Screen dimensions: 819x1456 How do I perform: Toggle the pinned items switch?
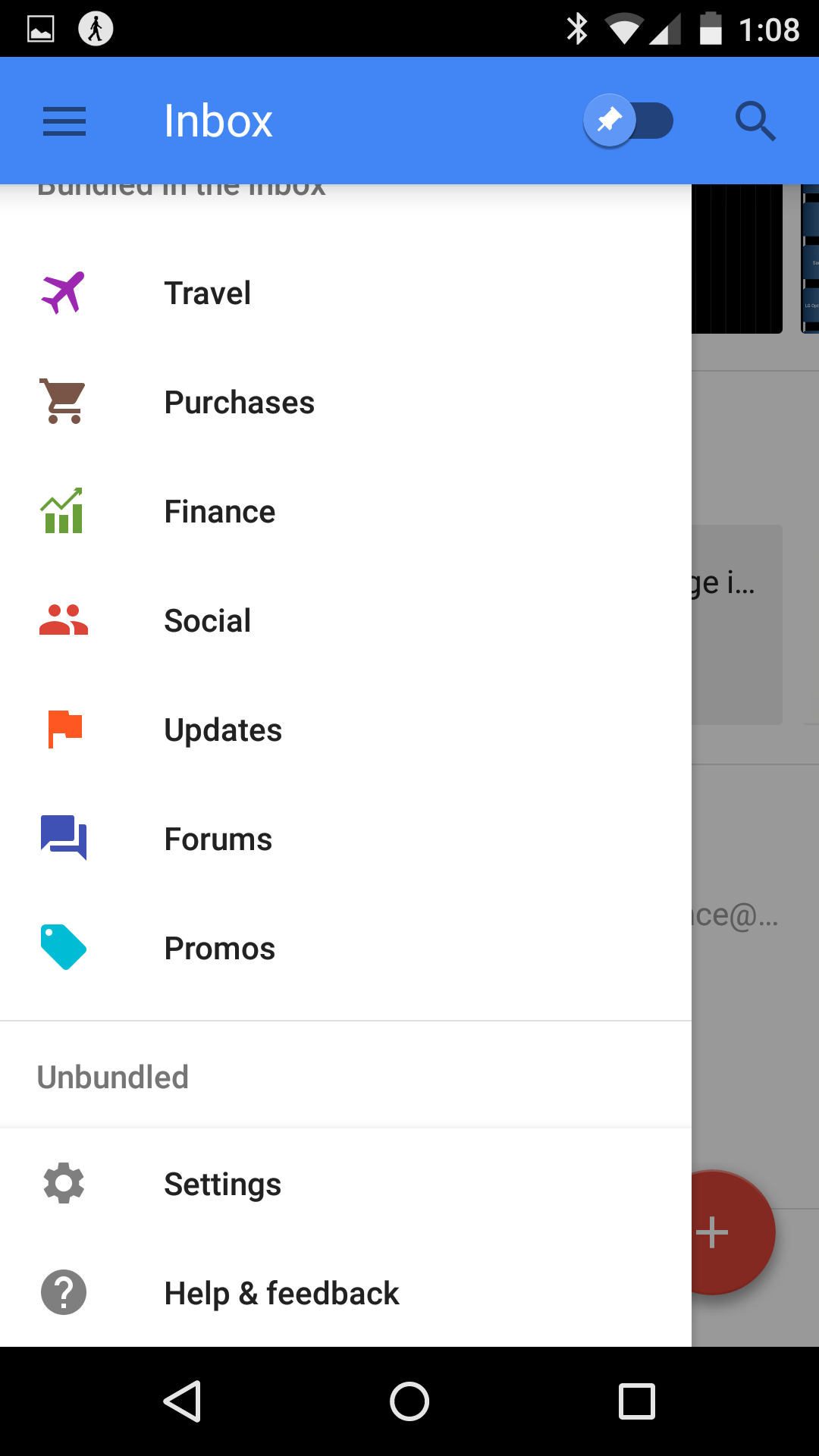pos(628,121)
